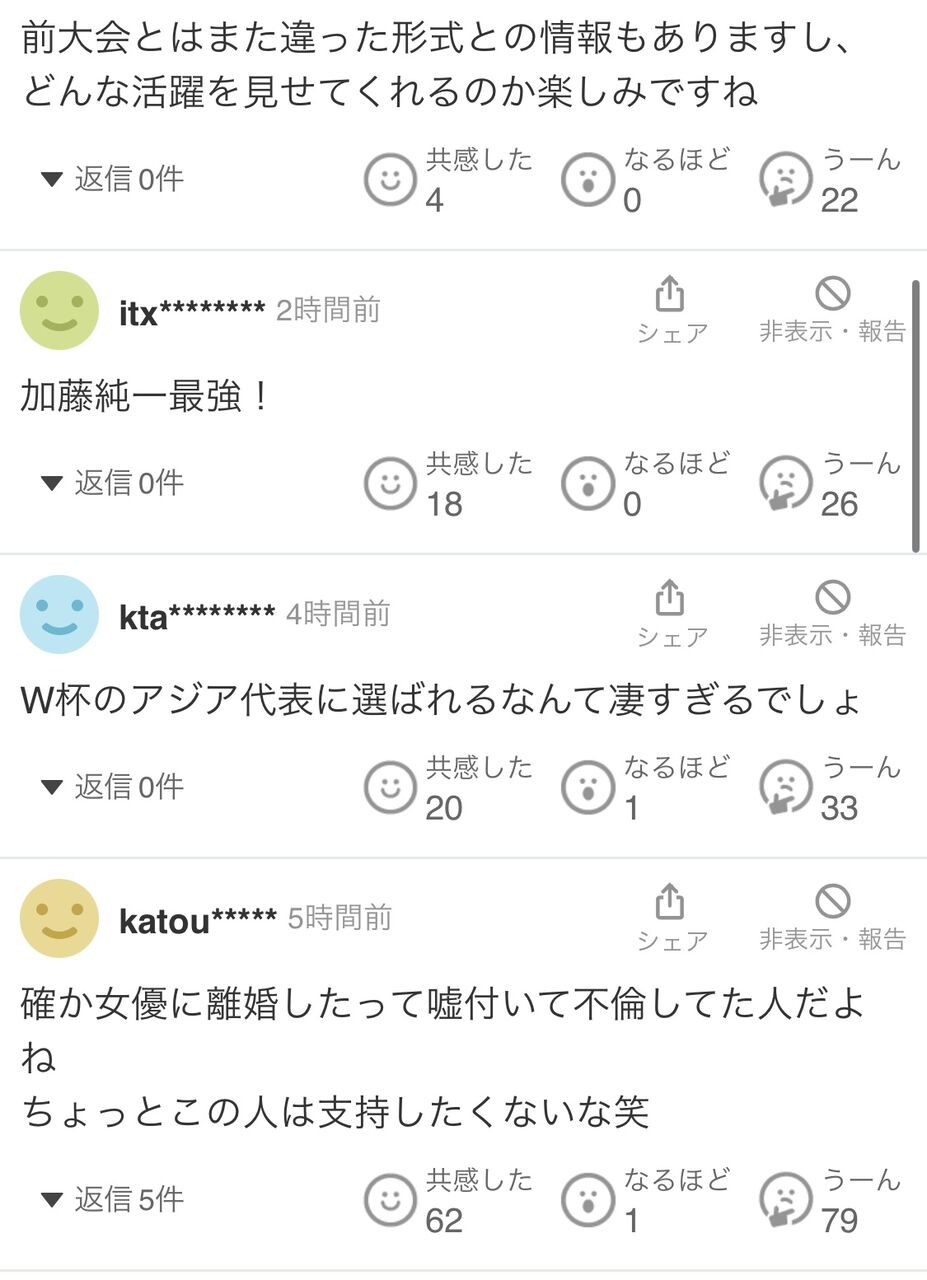React うーん with count 22 on the top comment
This screenshot has height=1280, width=927.
coord(786,180)
